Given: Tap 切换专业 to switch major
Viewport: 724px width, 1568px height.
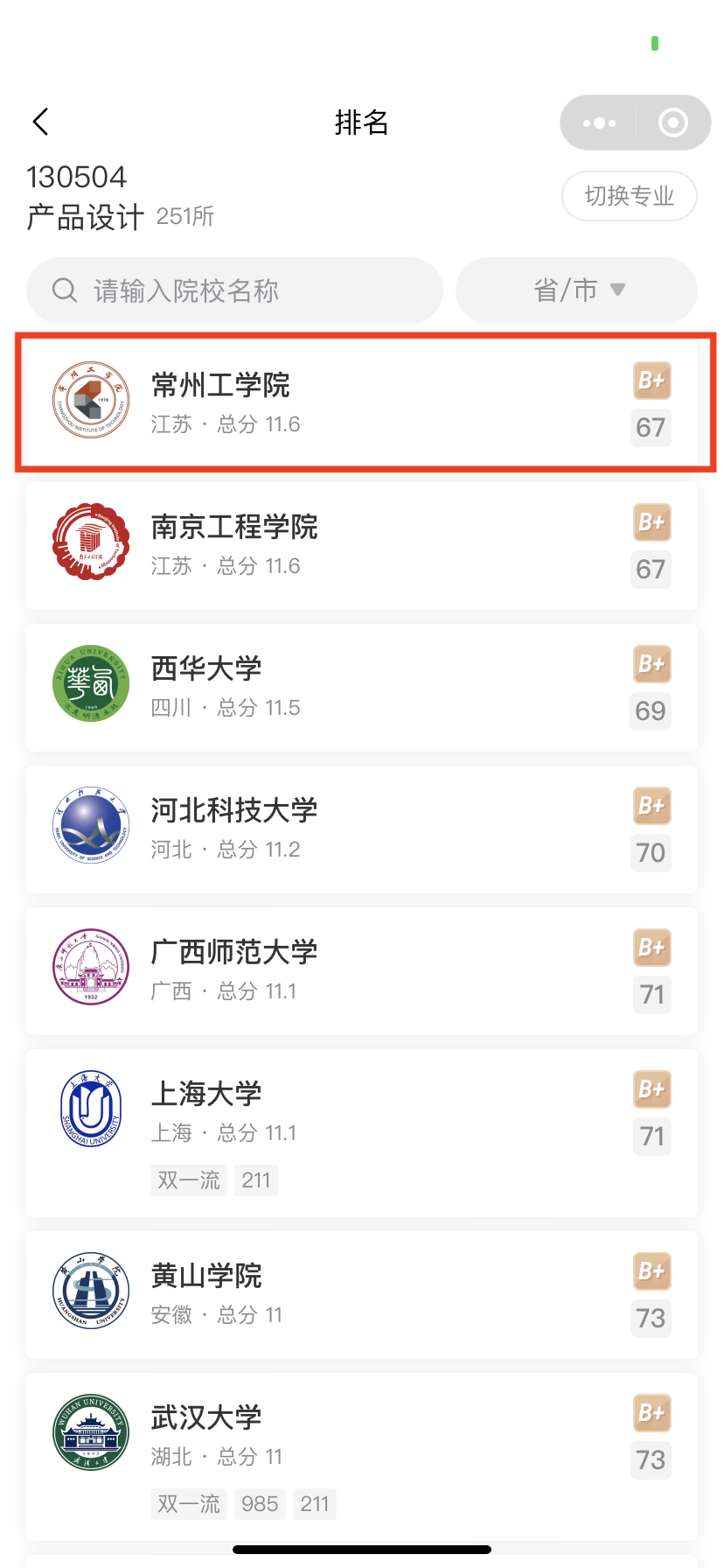Looking at the screenshot, I should [629, 196].
